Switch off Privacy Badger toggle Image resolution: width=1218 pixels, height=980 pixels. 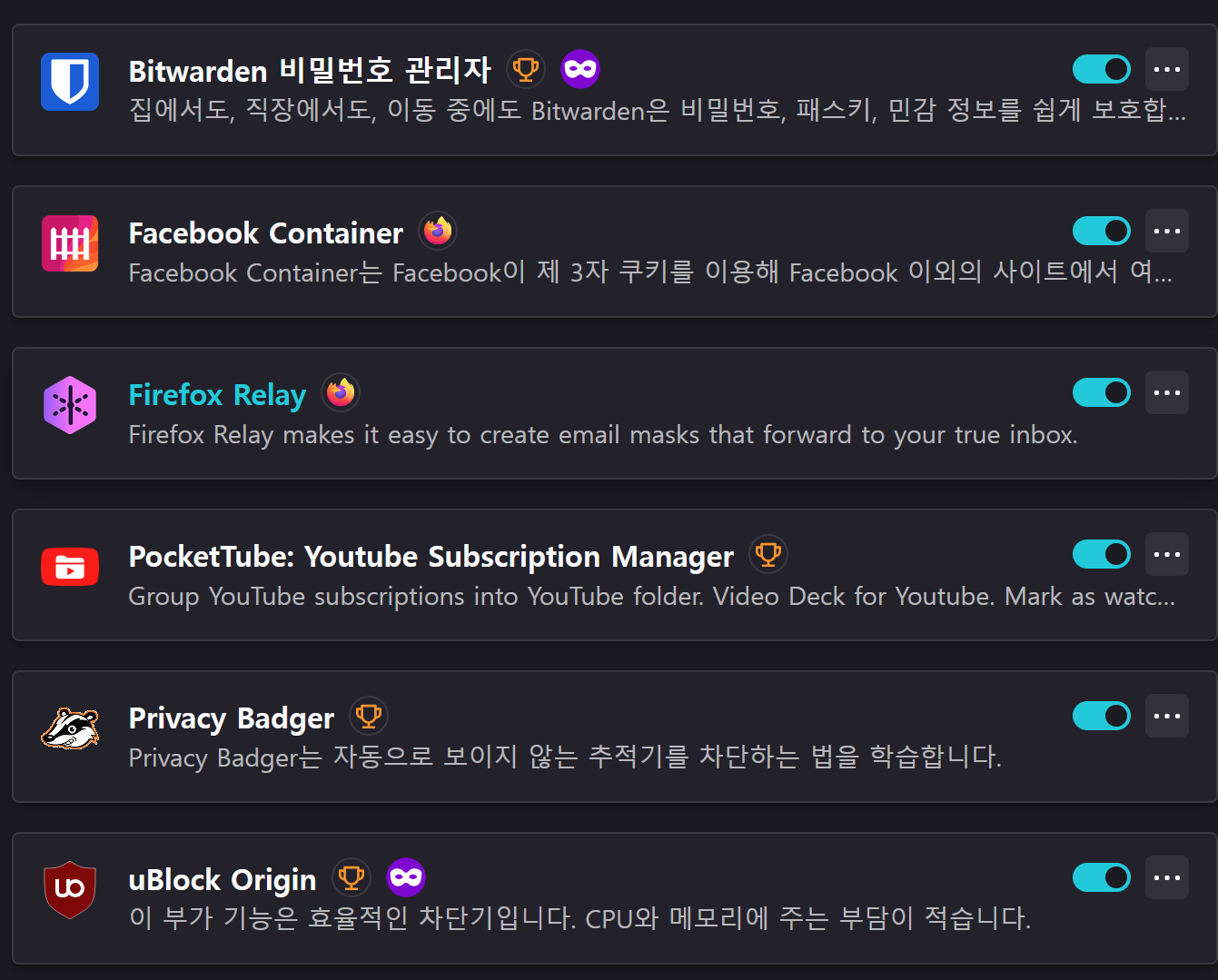point(1101,716)
